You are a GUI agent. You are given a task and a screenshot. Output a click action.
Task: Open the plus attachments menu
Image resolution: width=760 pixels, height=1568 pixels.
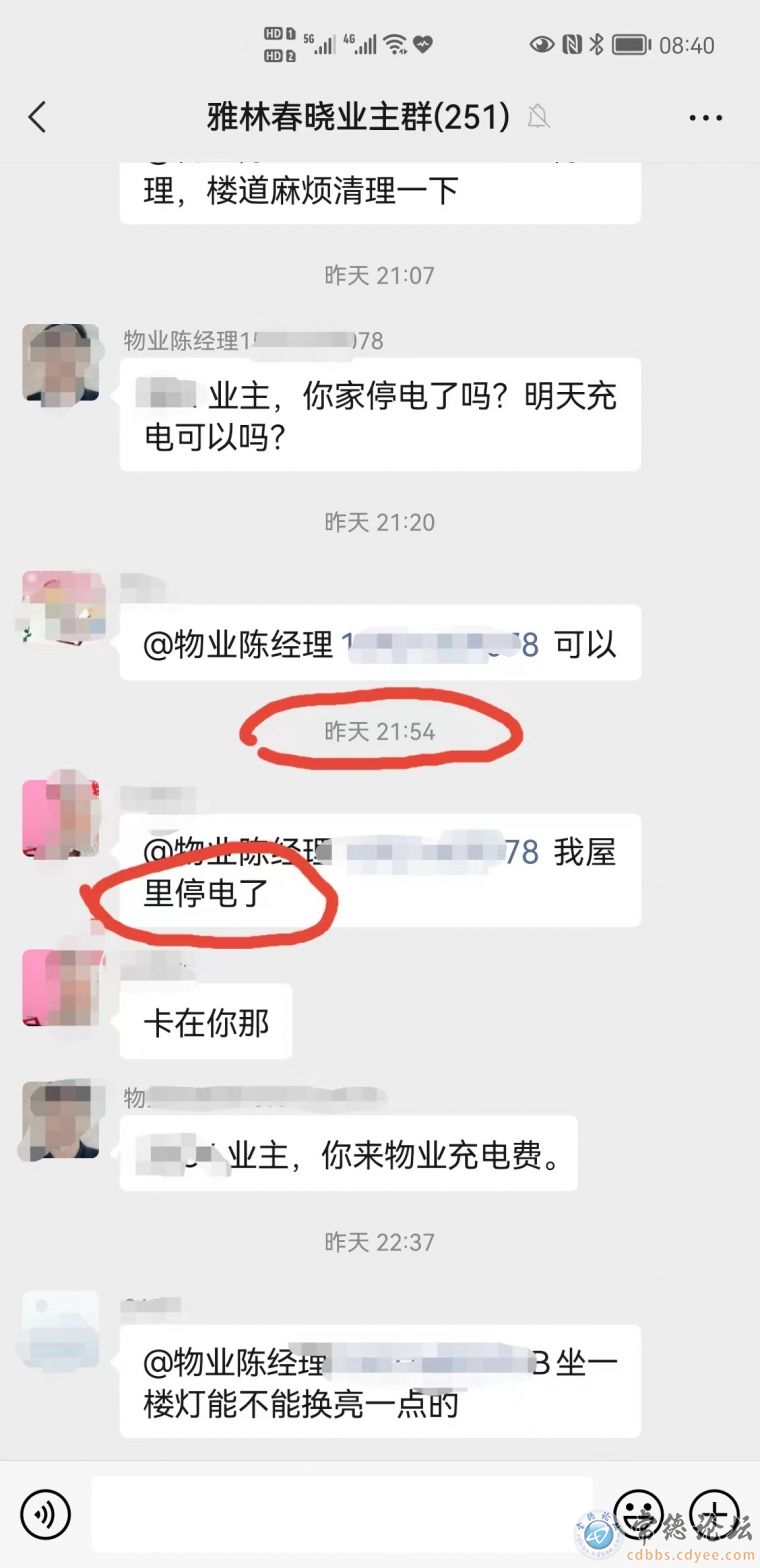714,1513
